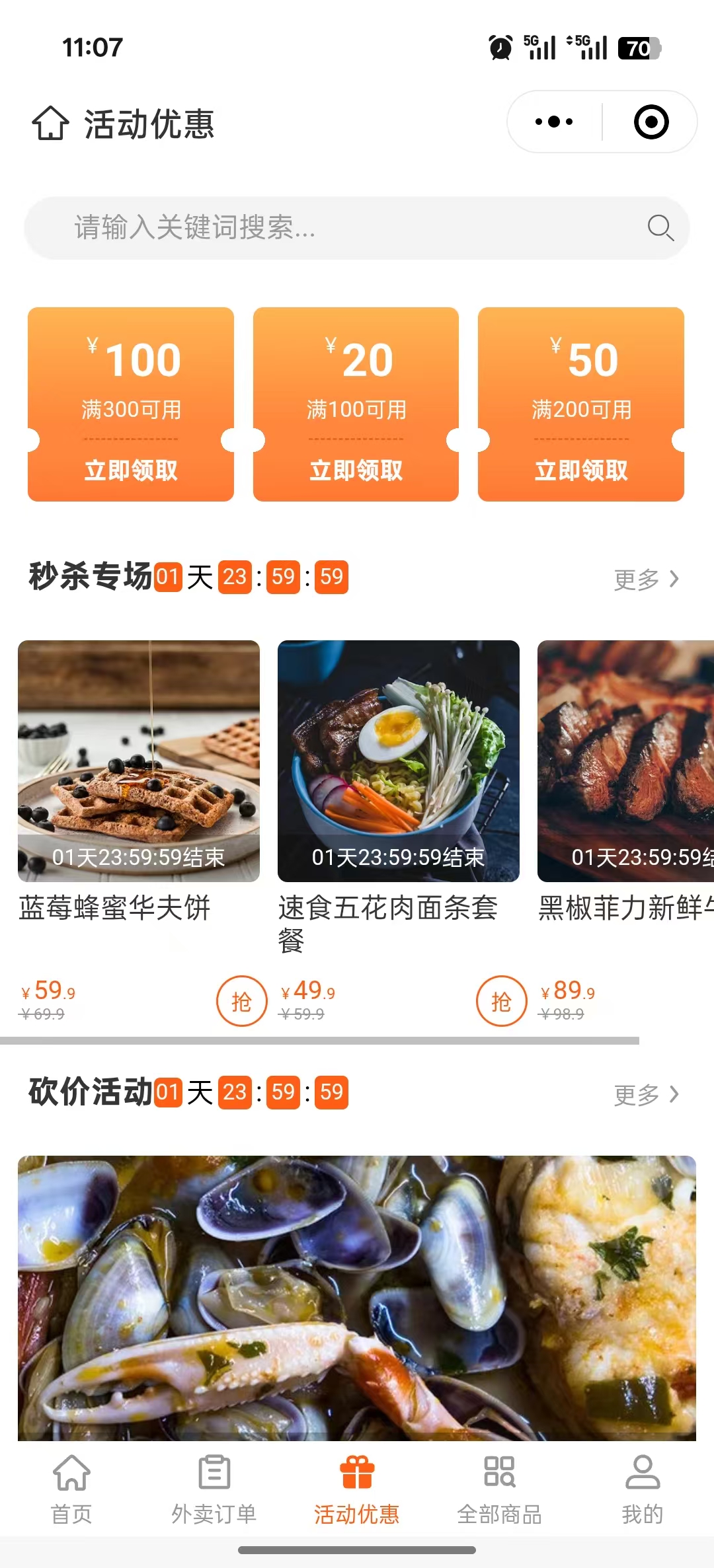Tap the home icon beside 活动优惠 title

point(50,124)
